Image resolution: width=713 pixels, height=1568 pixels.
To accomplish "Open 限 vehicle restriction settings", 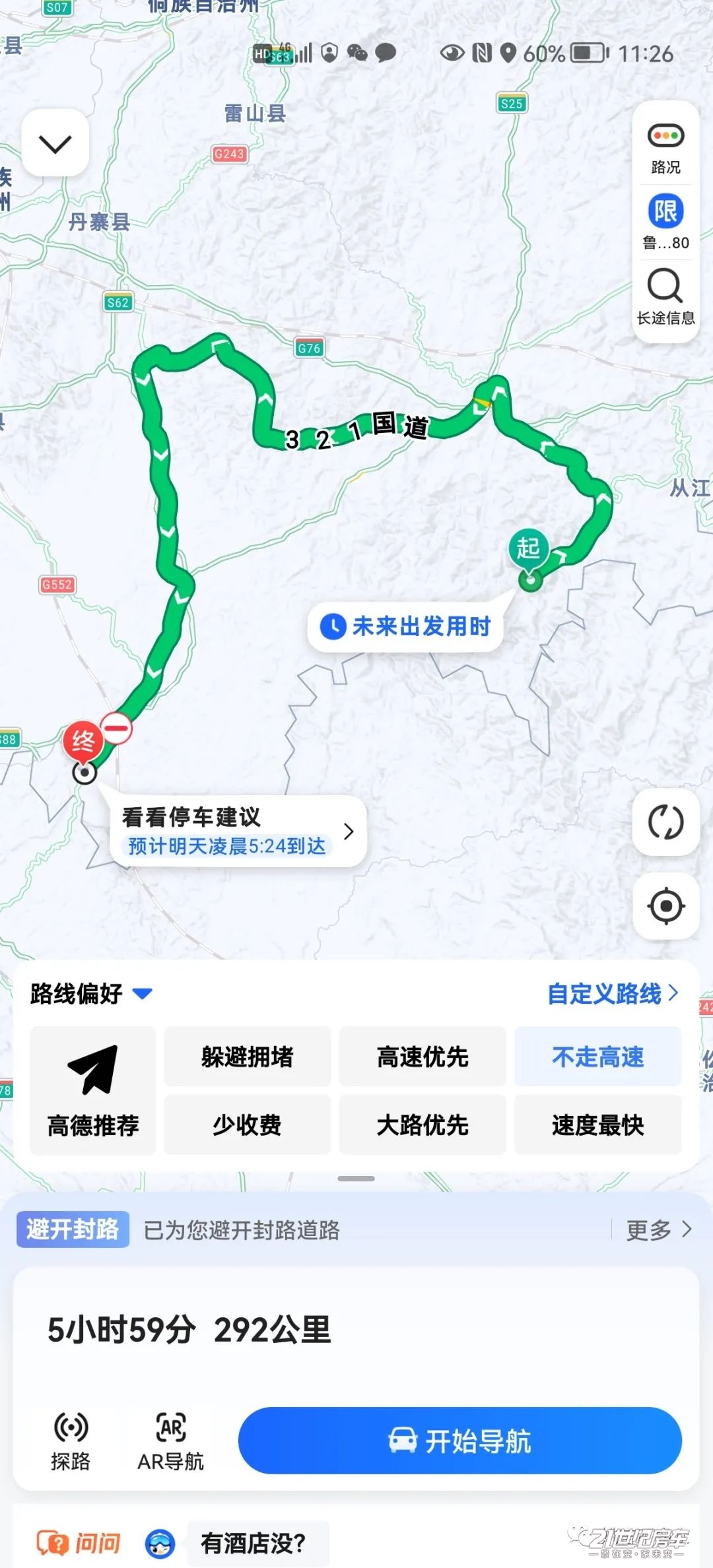I will pos(665,222).
